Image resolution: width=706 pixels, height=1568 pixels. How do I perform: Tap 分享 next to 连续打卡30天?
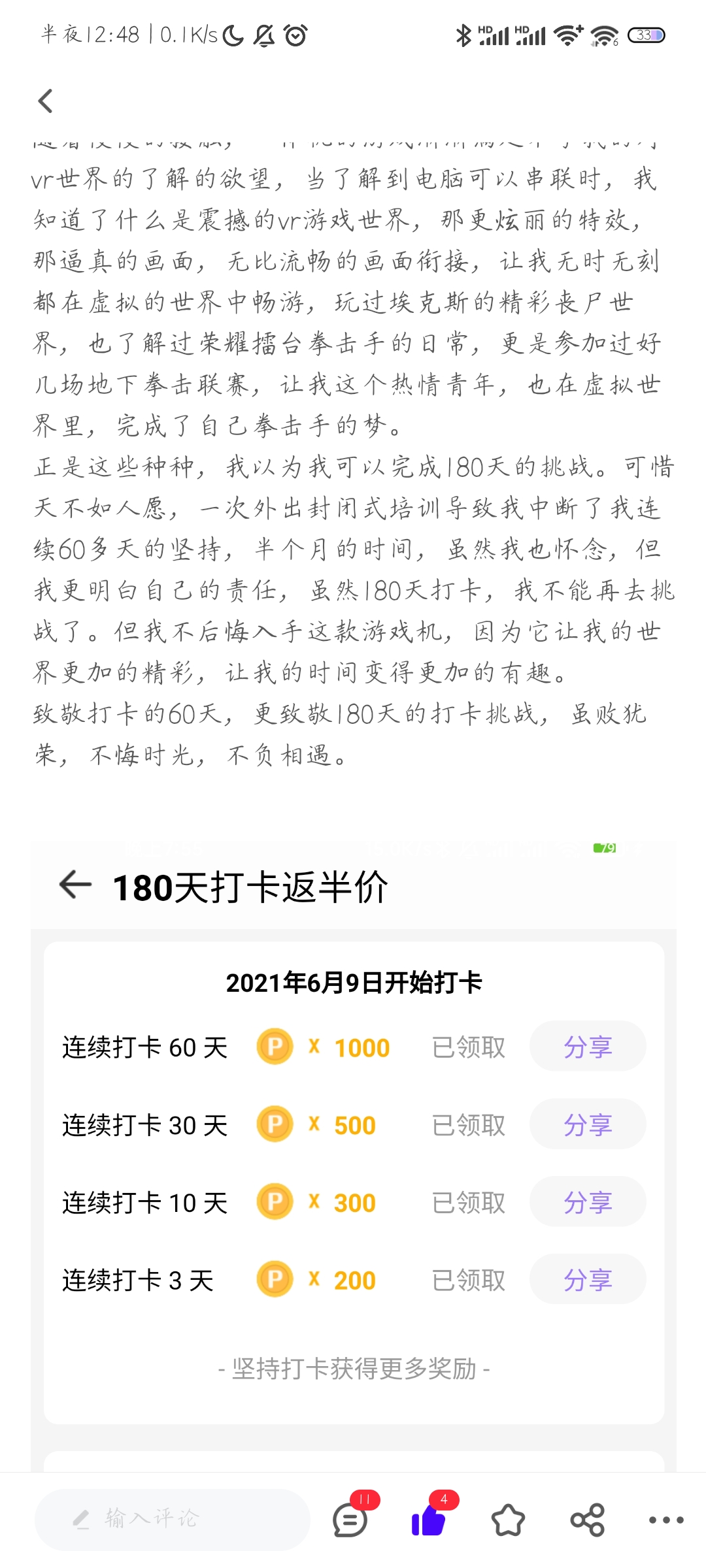pyautogui.click(x=587, y=1124)
